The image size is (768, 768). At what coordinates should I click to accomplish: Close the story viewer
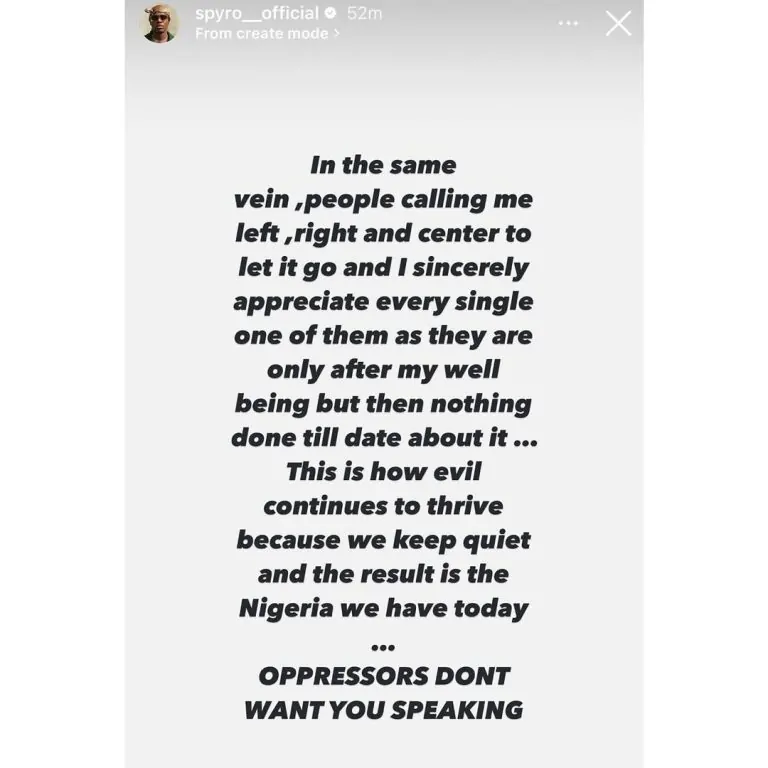click(619, 24)
